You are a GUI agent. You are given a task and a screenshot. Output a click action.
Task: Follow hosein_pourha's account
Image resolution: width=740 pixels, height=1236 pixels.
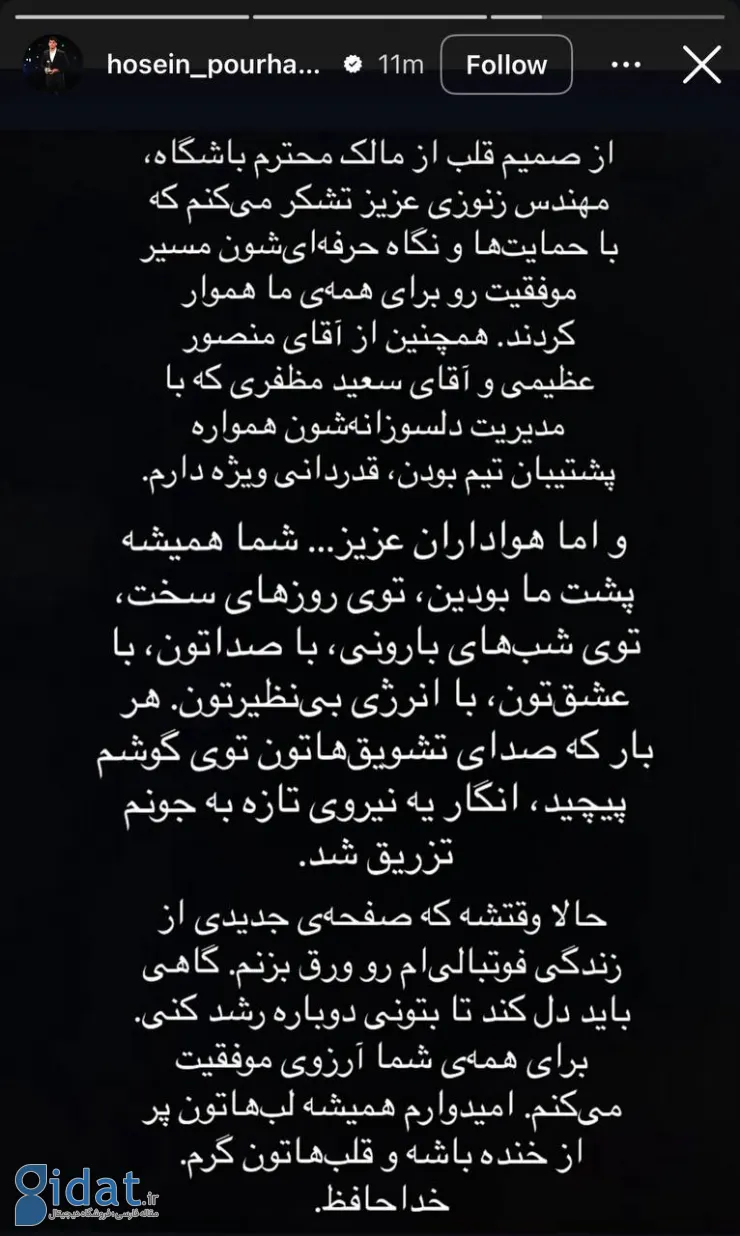pyautogui.click(x=506, y=65)
